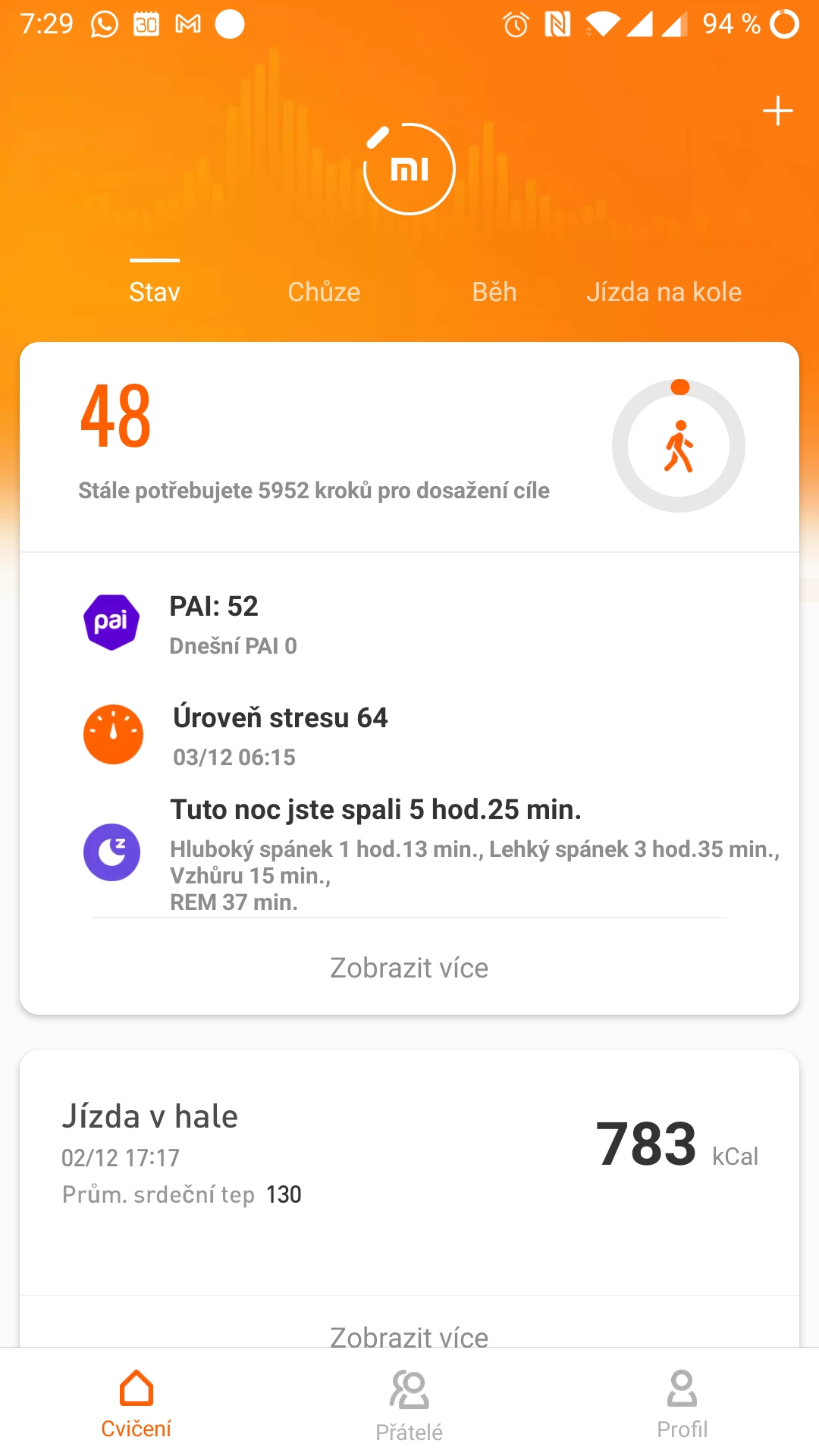This screenshot has width=819, height=1456.
Task: Switch to the Chůze tab
Action: [x=324, y=292]
